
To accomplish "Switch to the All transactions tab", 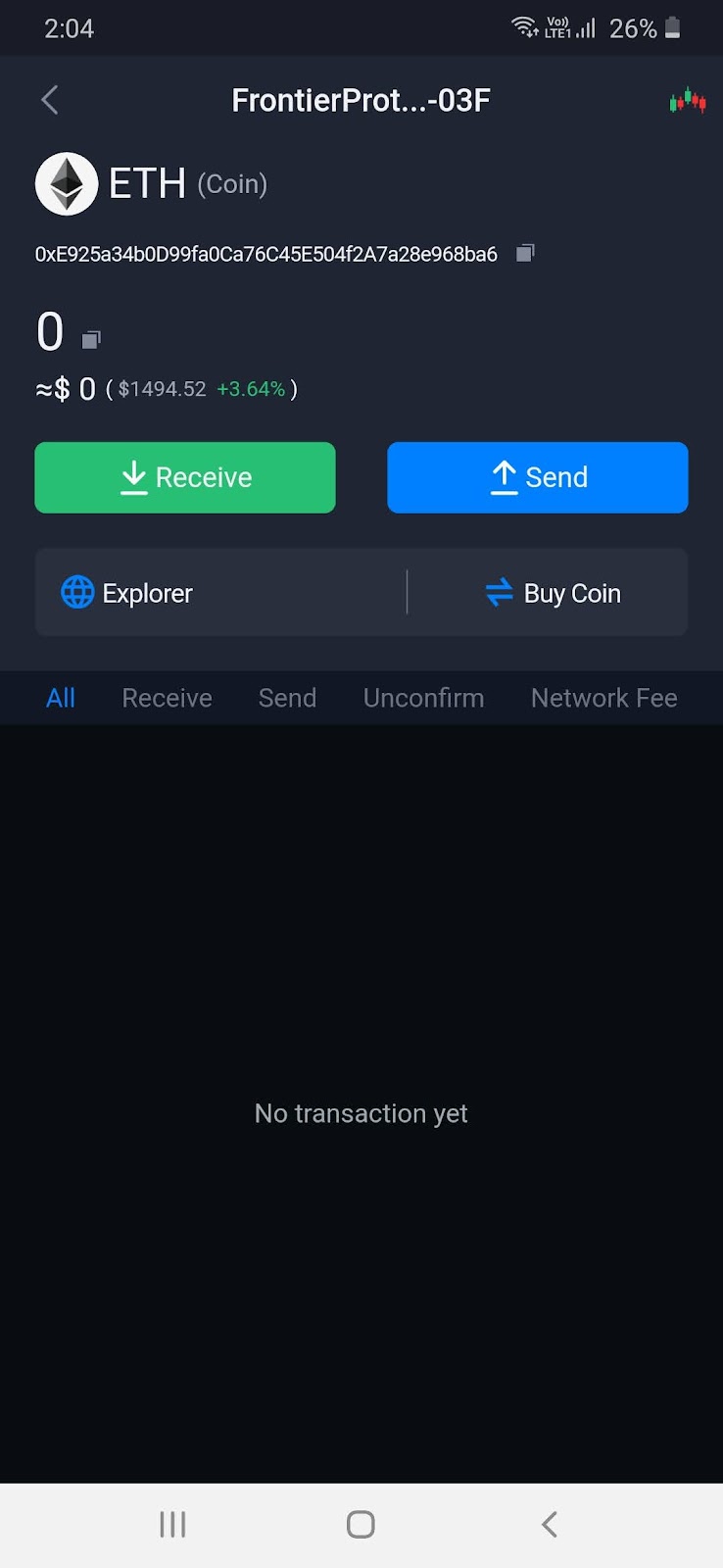I will (61, 698).
